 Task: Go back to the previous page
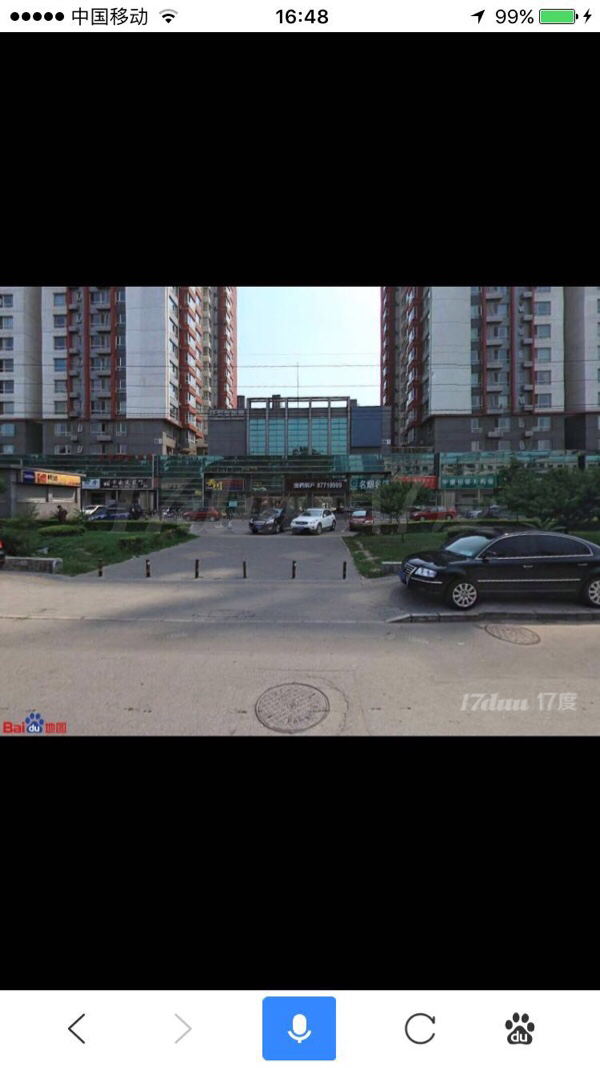[x=77, y=1028]
